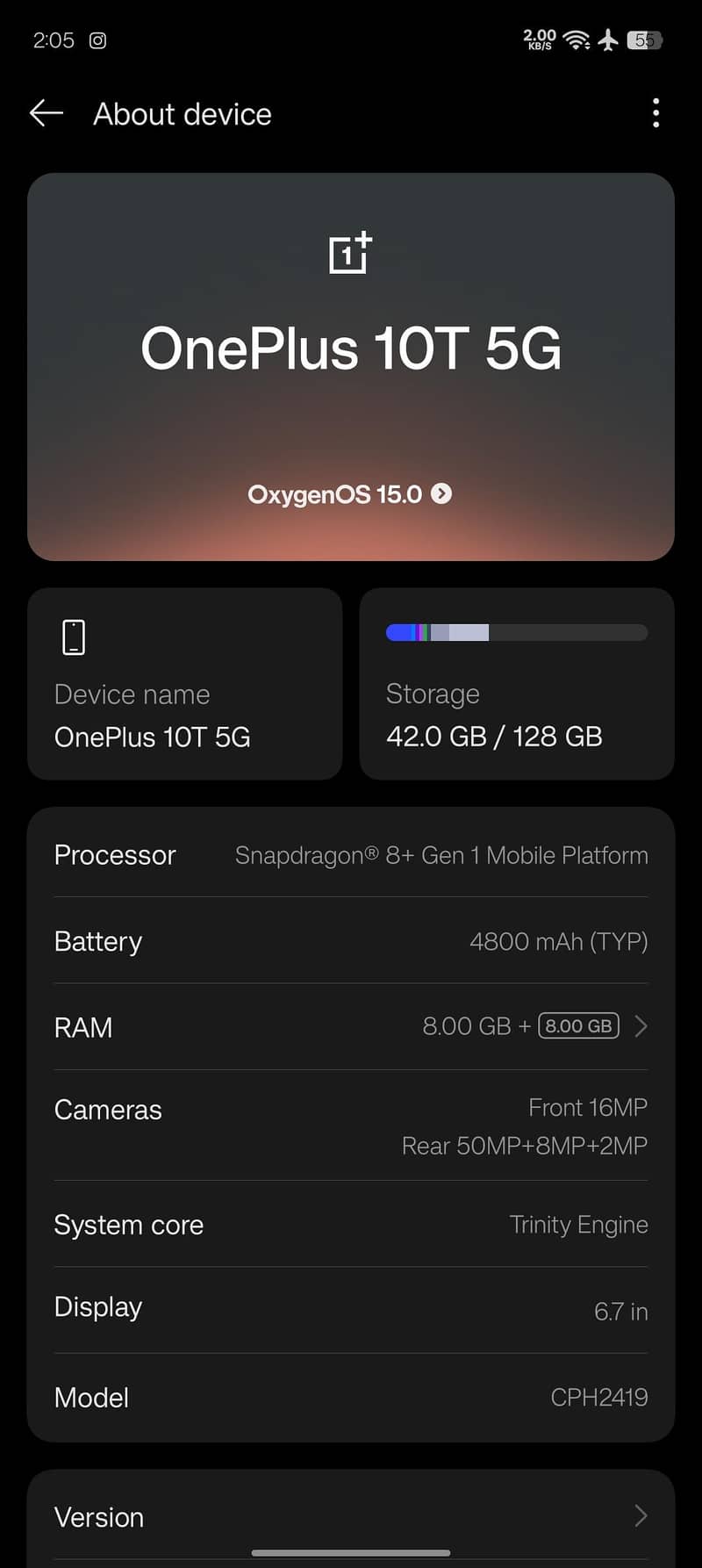The image size is (702, 1568).
Task: Open OxygenOS 15.0 details
Action: click(x=349, y=494)
